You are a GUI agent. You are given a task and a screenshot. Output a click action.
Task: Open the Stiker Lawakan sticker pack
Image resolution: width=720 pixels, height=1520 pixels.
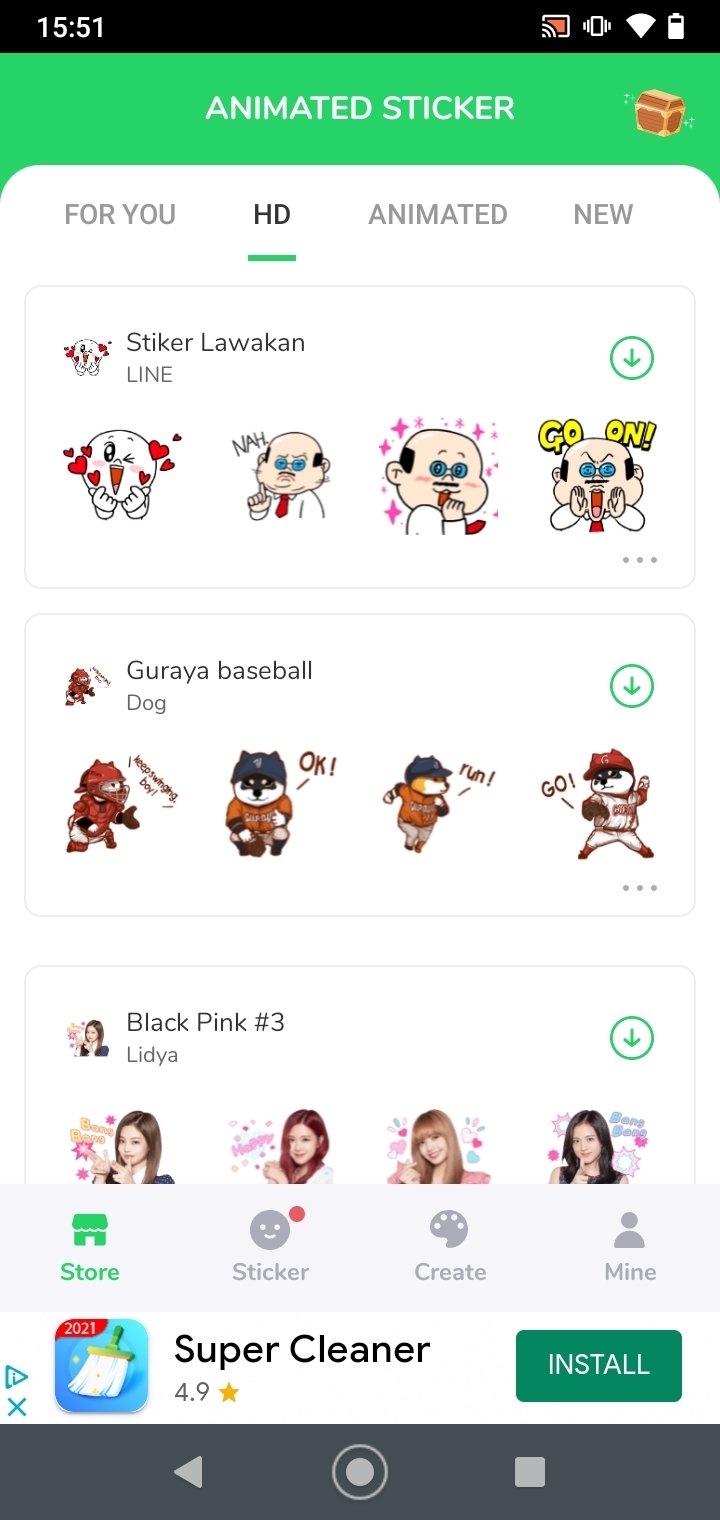click(215, 343)
